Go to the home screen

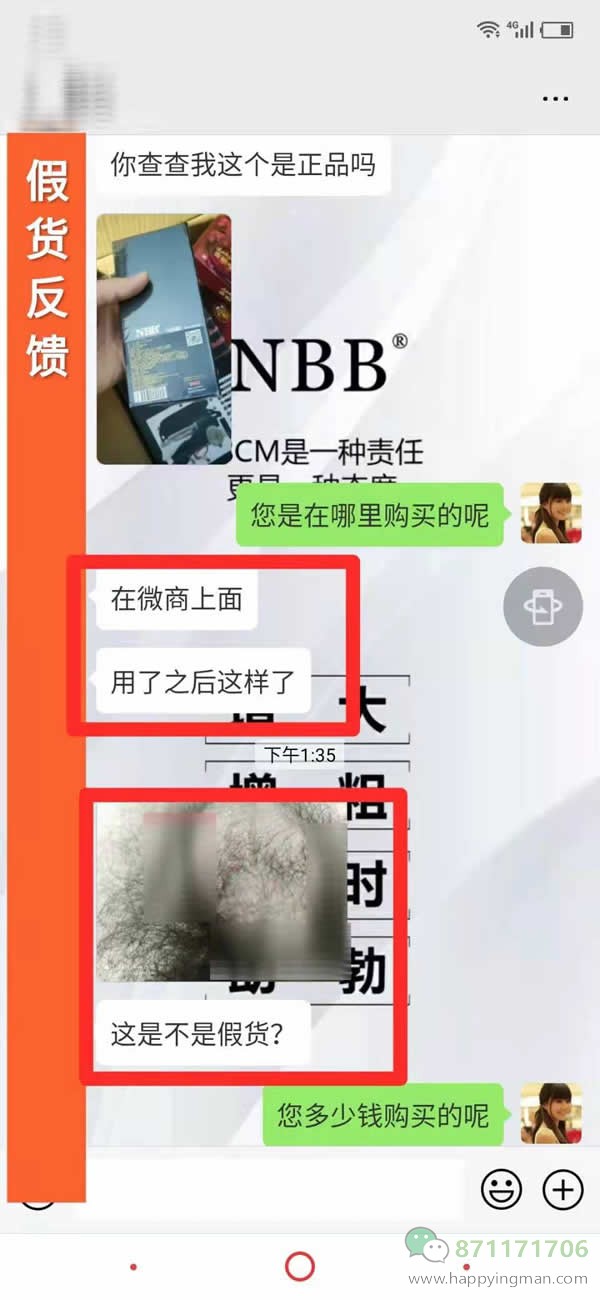(300, 1267)
